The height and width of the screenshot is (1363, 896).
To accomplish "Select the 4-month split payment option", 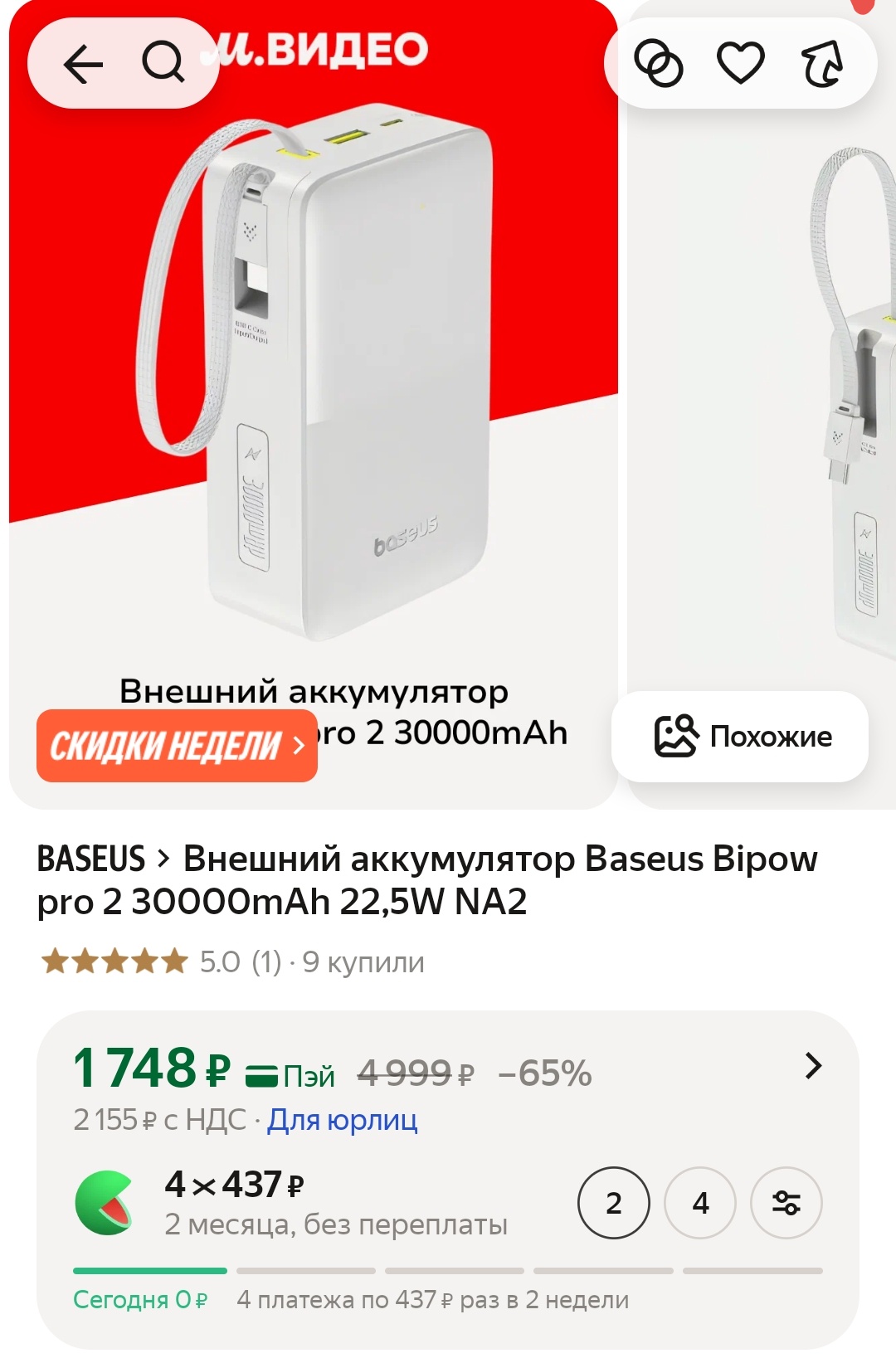I will [x=700, y=1203].
